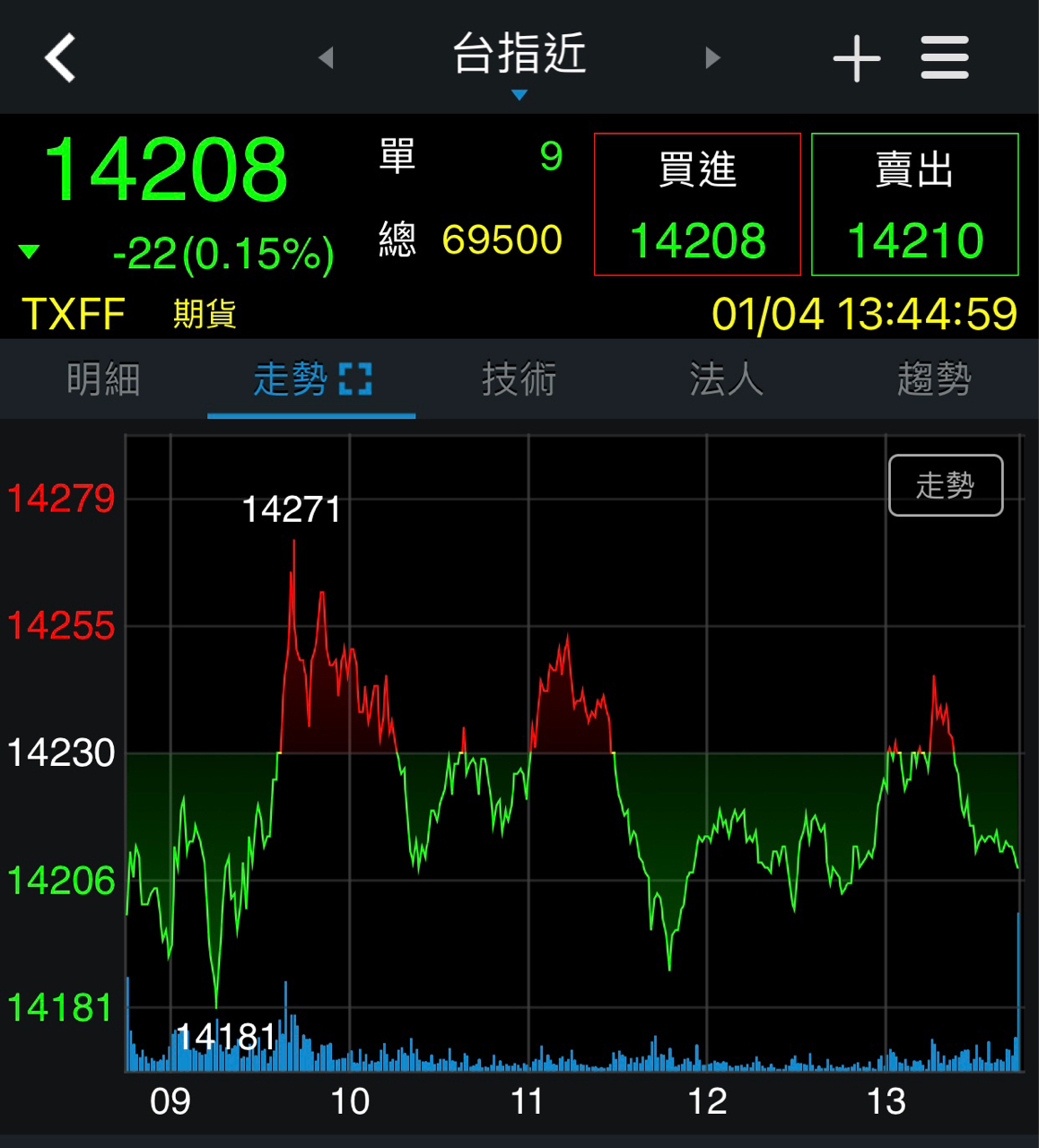Screen dimensions: 1039x1148
Task: Tap the plus icon to add a symbol
Action: 856,57
